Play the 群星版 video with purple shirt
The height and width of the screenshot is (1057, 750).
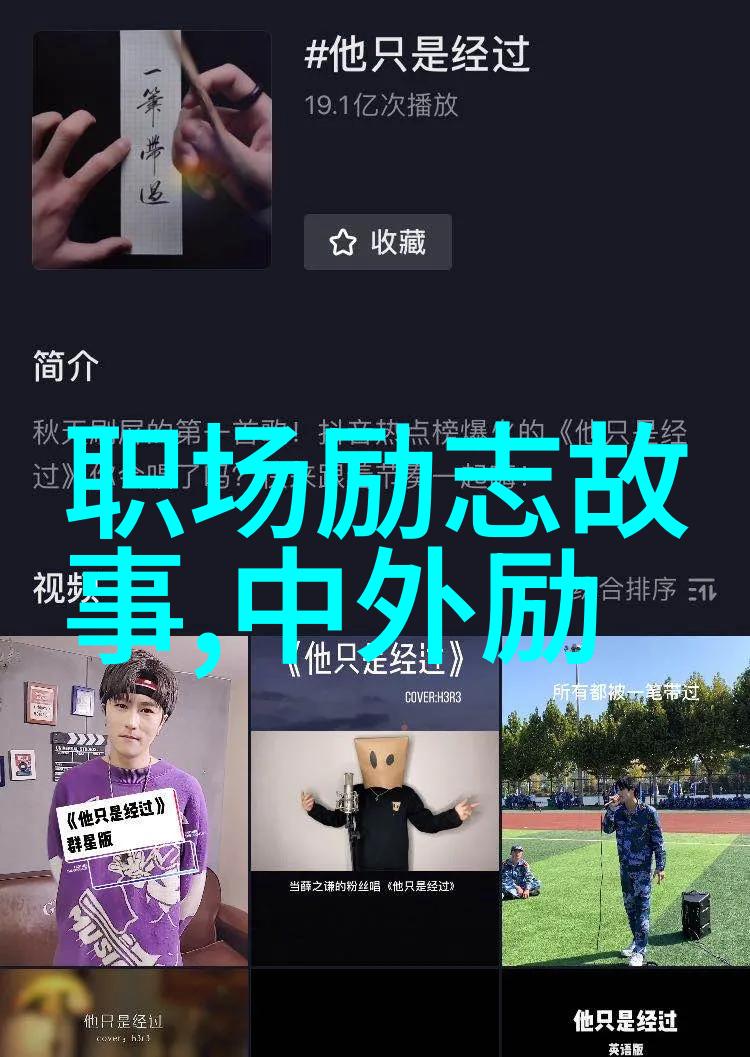[124, 800]
